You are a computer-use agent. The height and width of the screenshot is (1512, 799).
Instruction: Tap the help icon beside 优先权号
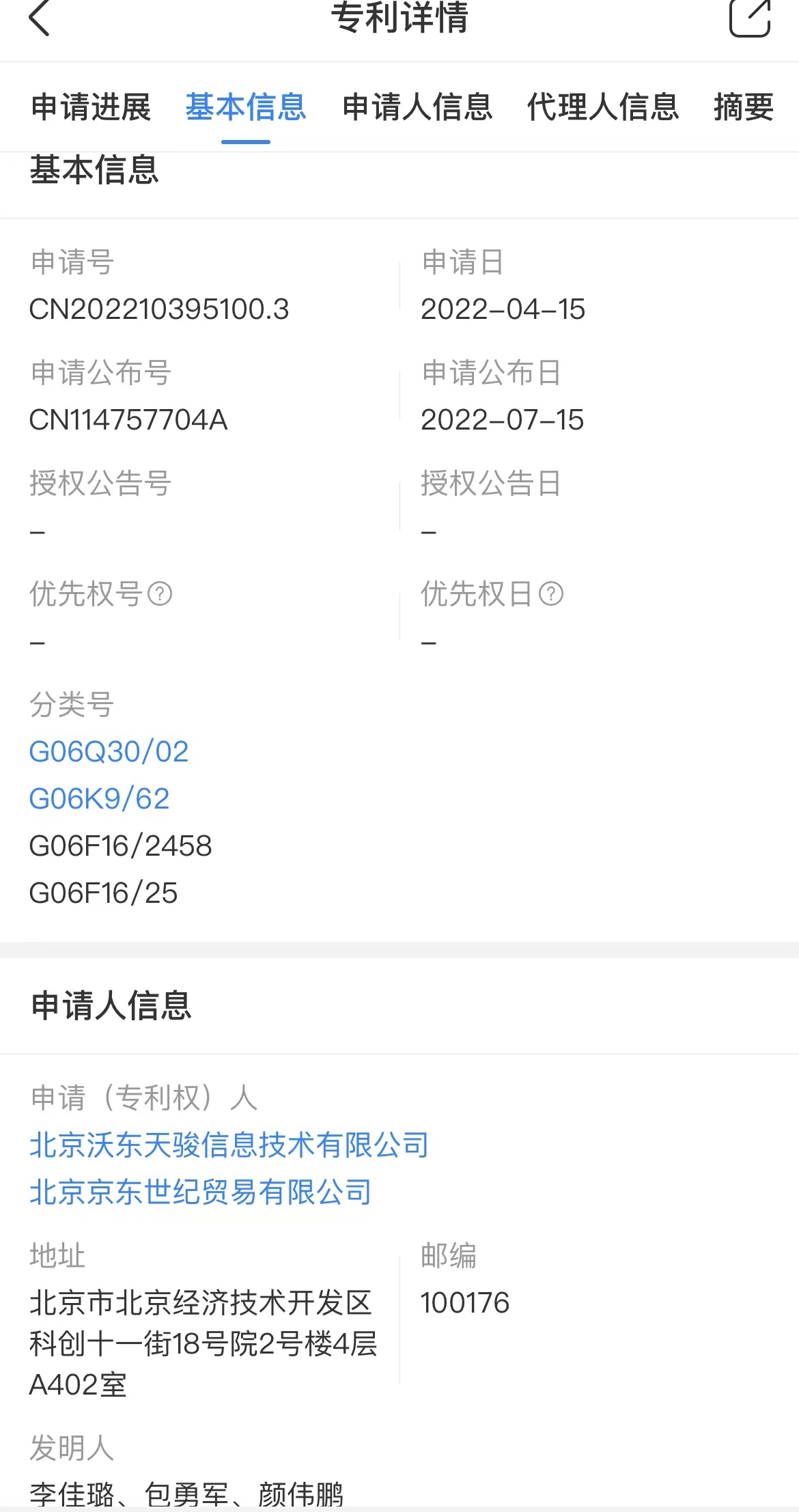click(160, 593)
